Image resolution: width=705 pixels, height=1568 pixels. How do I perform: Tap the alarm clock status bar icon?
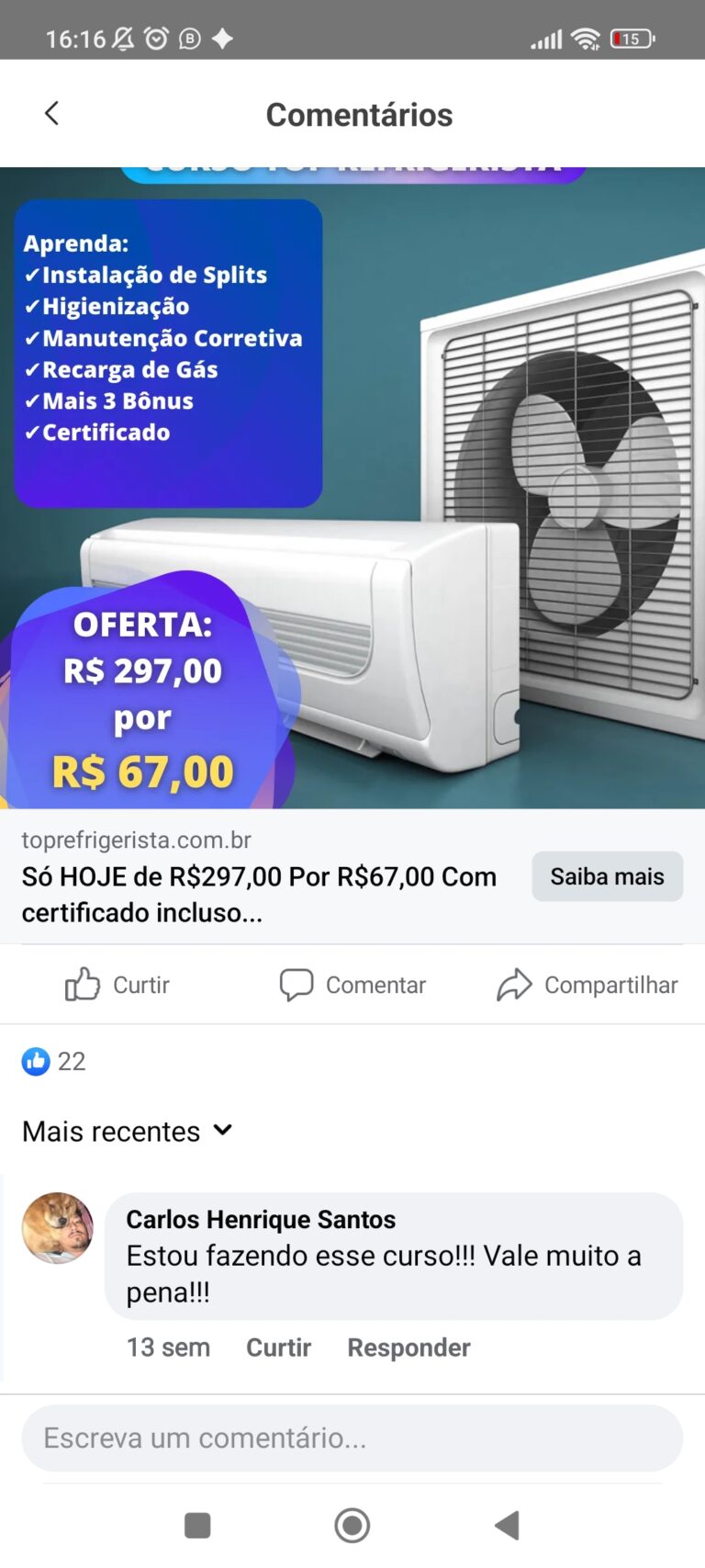tap(156, 39)
